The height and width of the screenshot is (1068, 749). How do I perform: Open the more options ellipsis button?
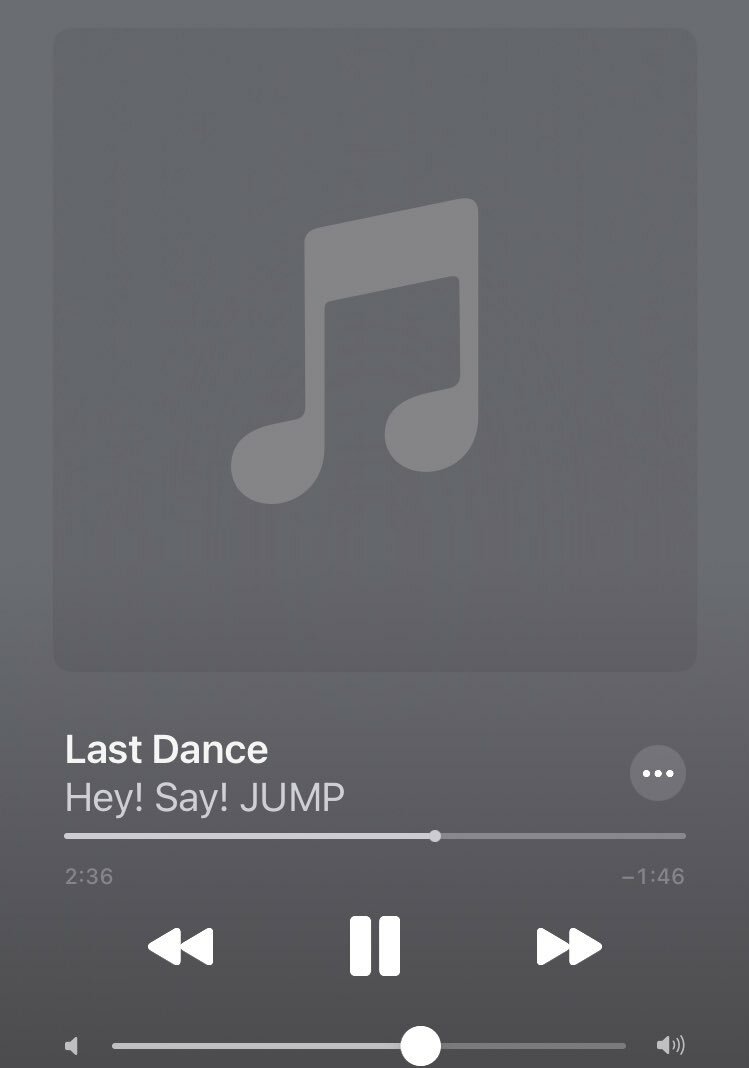[658, 773]
